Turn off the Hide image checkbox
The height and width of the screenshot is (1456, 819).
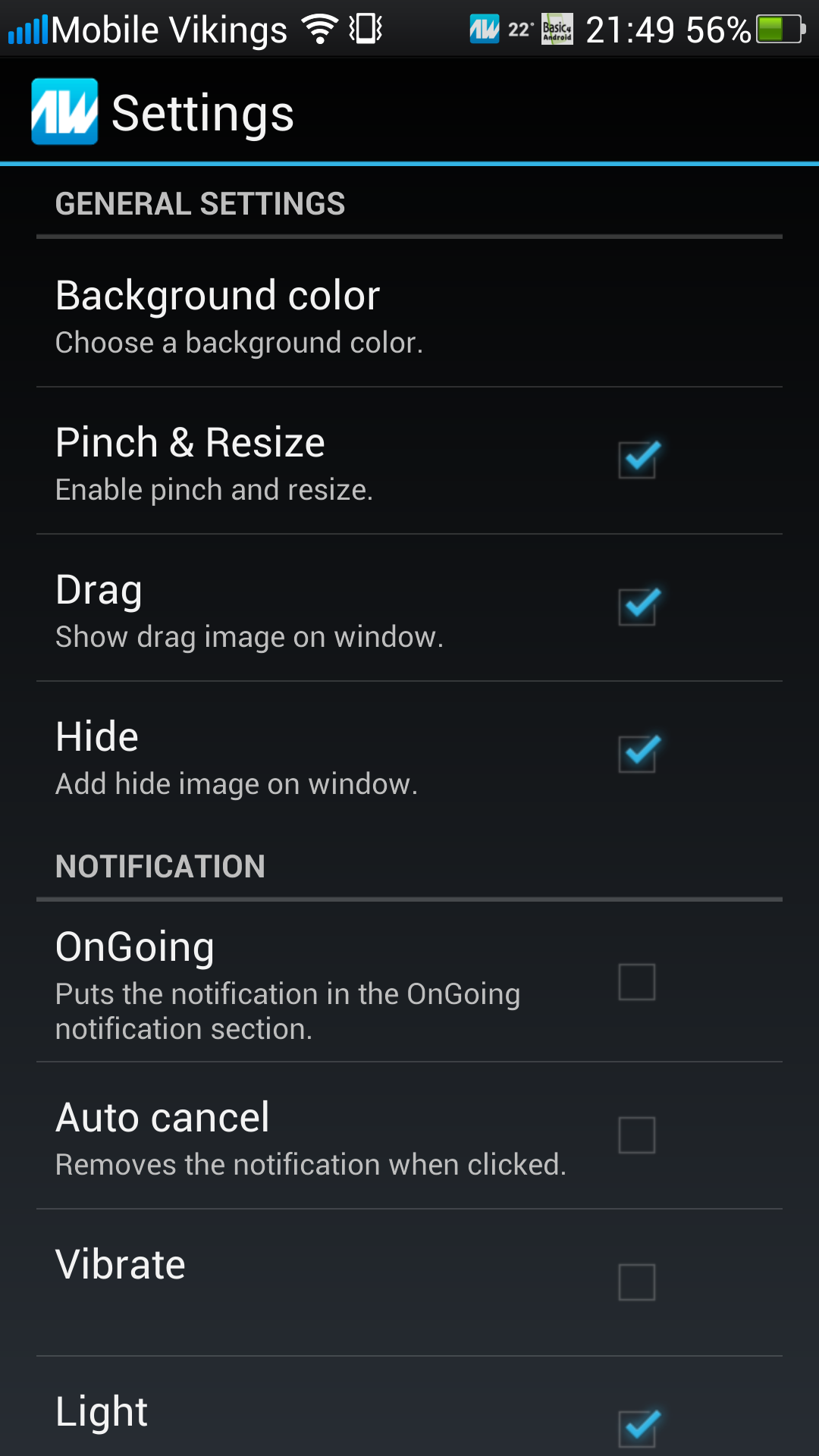coord(637,755)
